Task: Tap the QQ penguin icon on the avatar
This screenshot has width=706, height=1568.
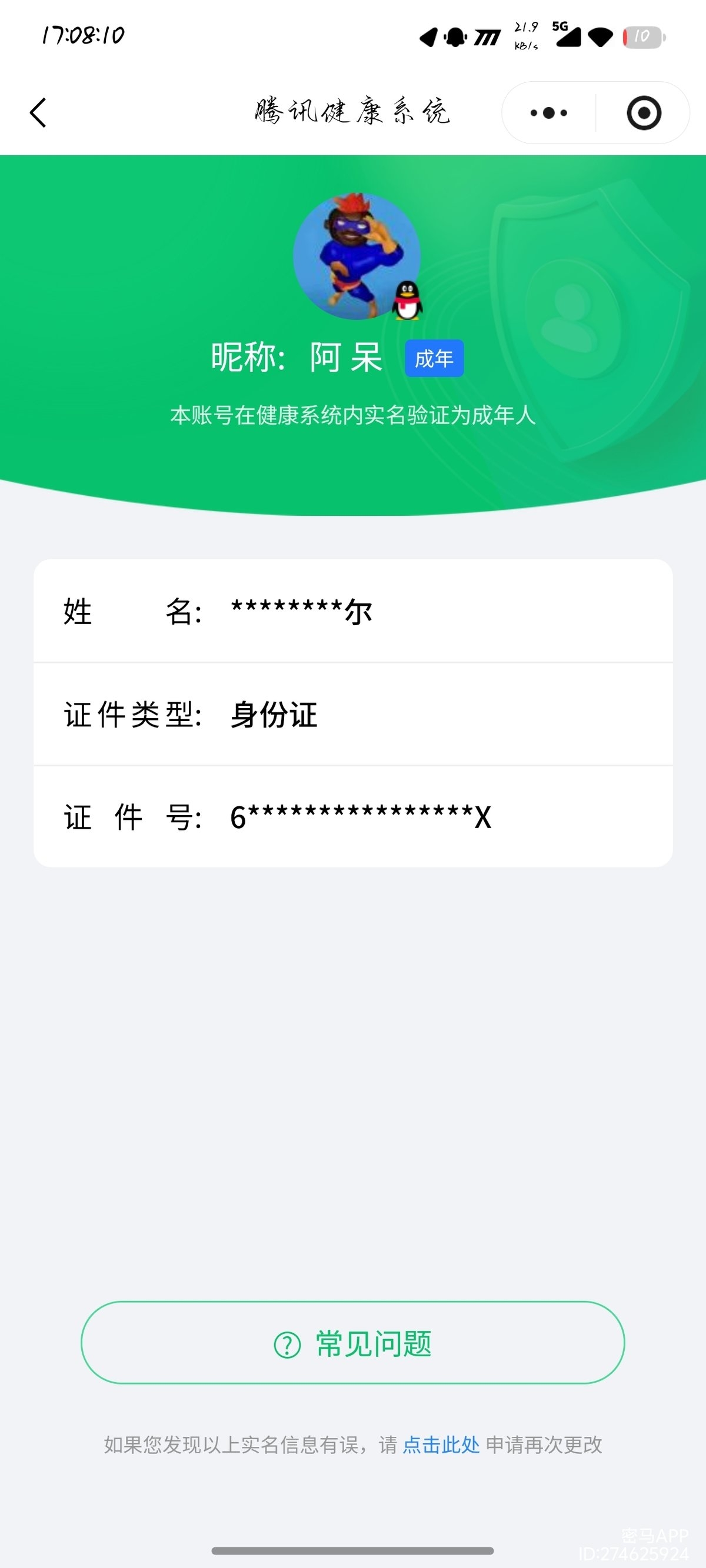Action: (x=406, y=299)
